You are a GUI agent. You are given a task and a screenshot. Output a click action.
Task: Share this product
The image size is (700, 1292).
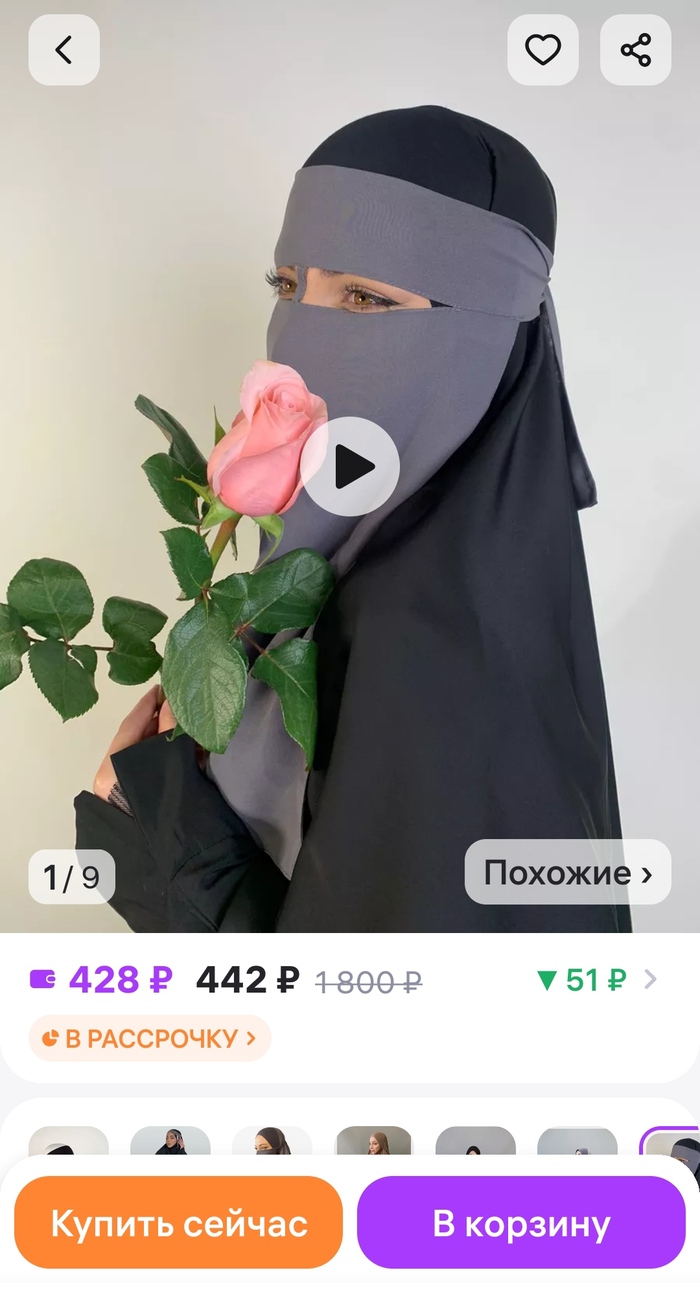point(635,50)
